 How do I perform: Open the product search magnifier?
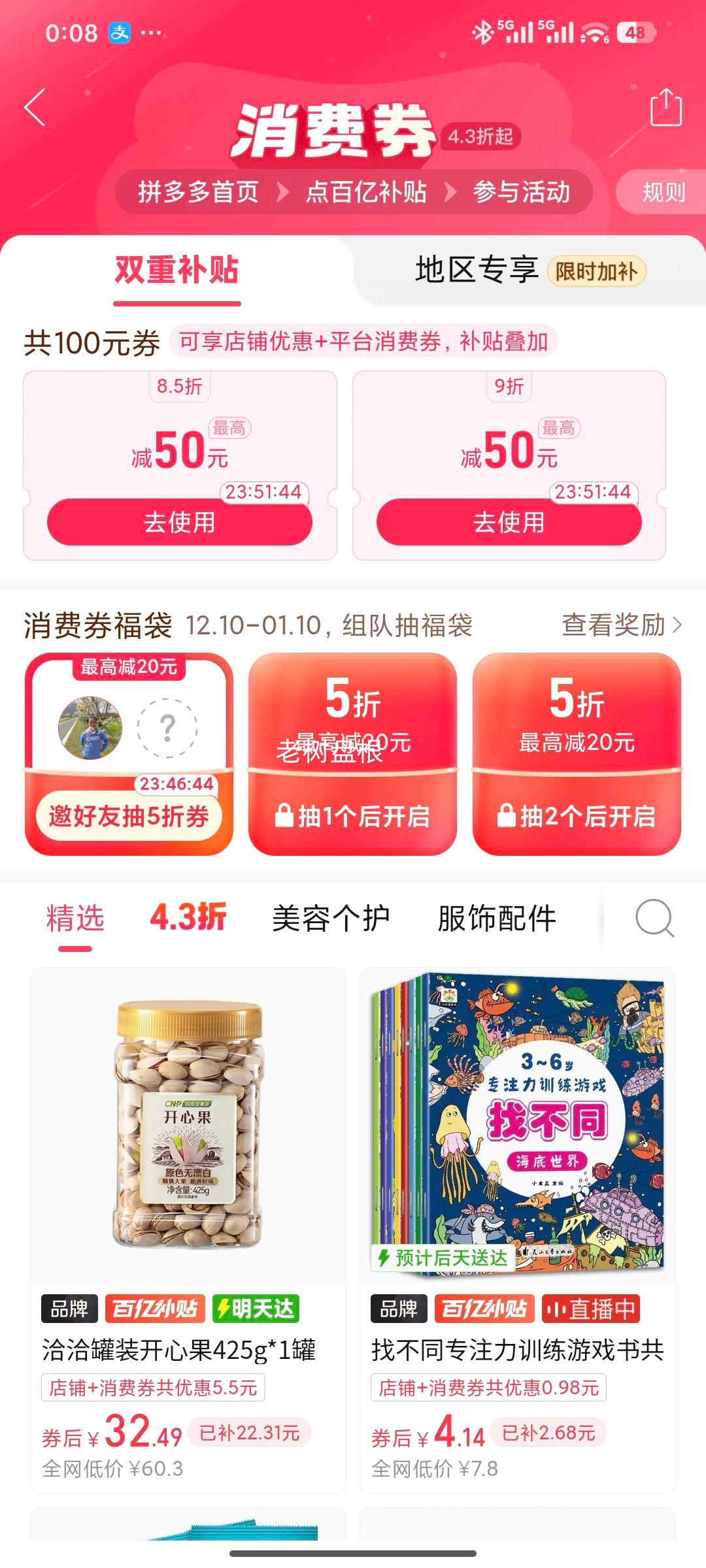[654, 919]
